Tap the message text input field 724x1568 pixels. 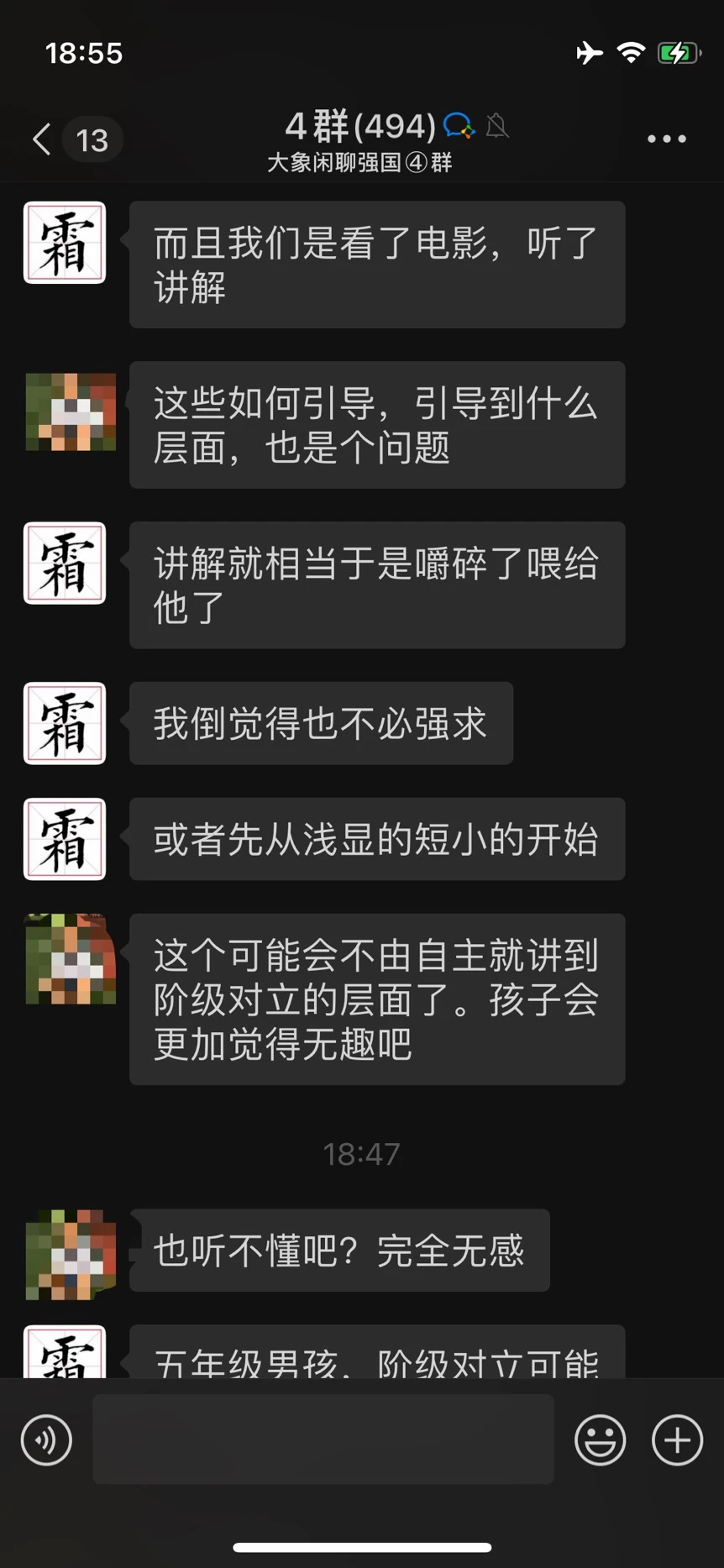[323, 1440]
